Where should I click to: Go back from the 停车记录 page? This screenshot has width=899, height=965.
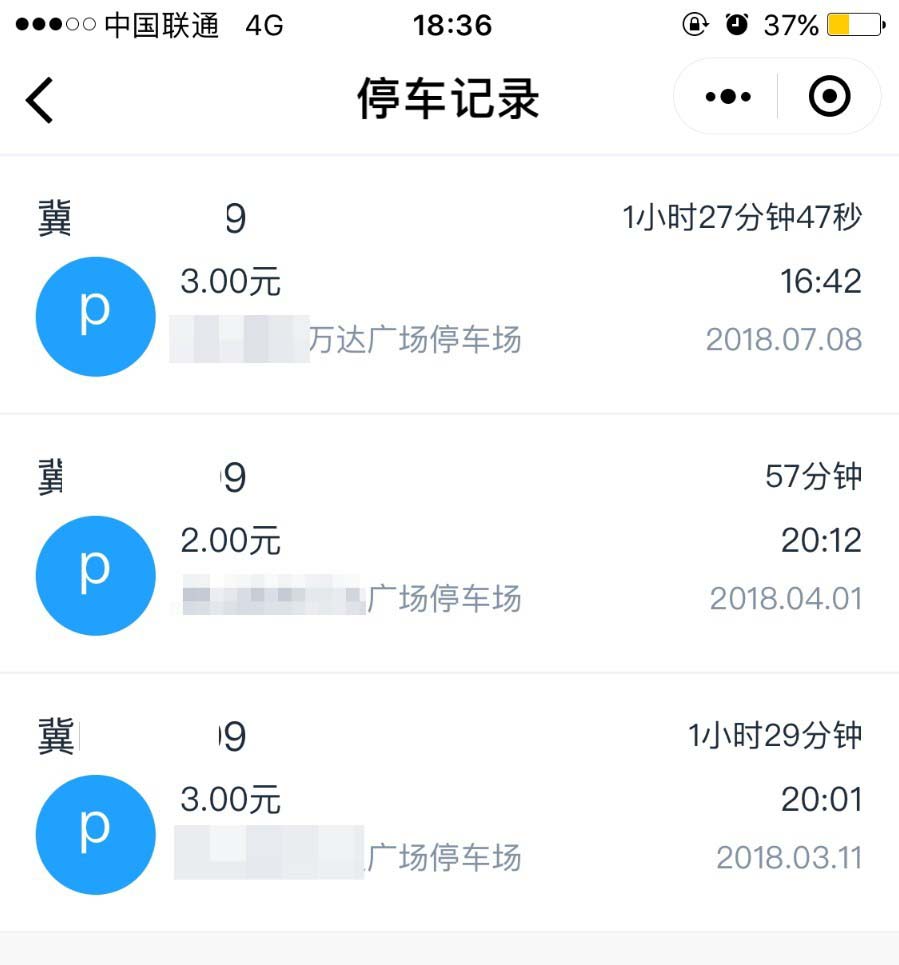tap(40, 99)
